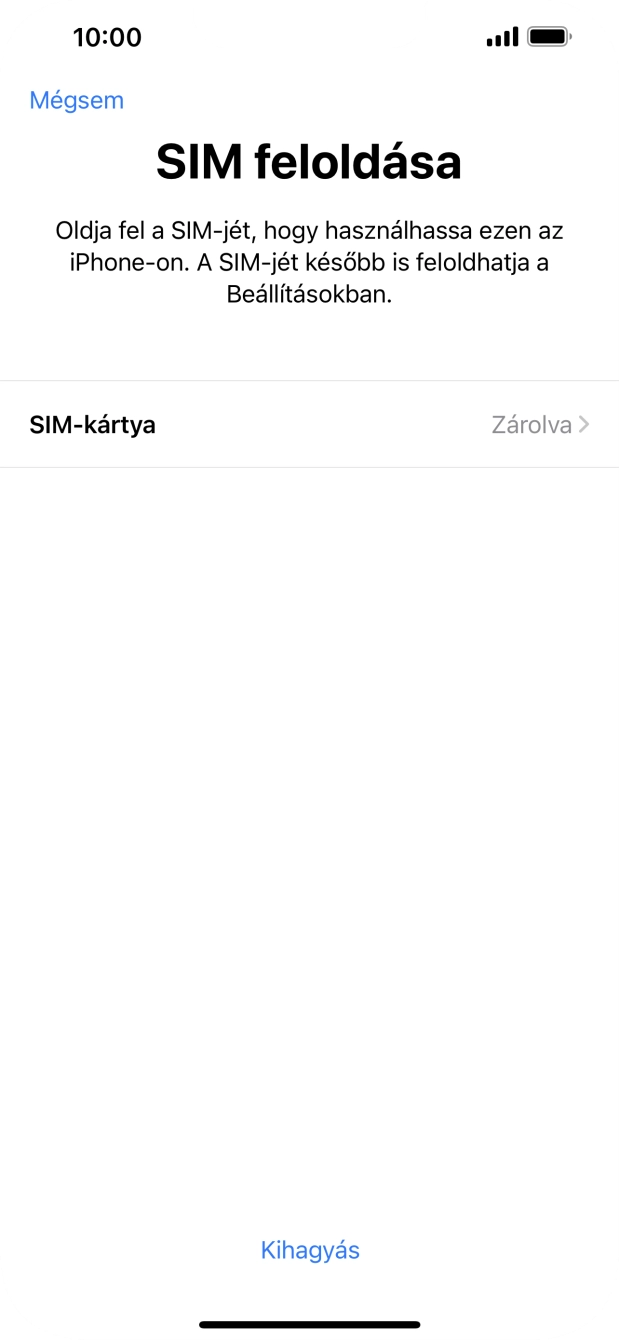Viewport: 619px width, 1340px height.
Task: Open the locked SIM-kártya row
Action: pyautogui.click(x=309, y=425)
